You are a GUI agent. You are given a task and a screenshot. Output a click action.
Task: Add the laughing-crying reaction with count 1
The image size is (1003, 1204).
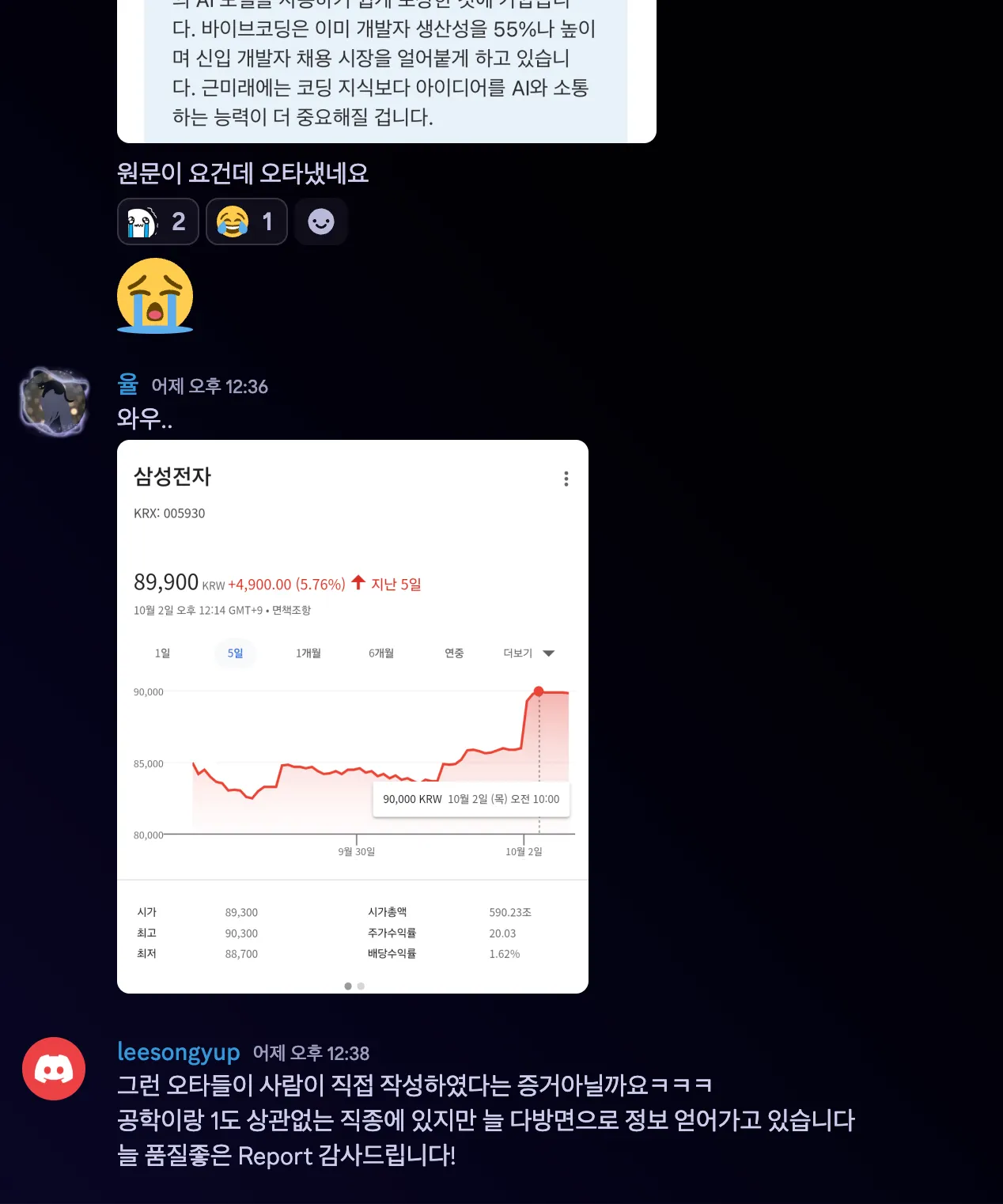pyautogui.click(x=246, y=221)
